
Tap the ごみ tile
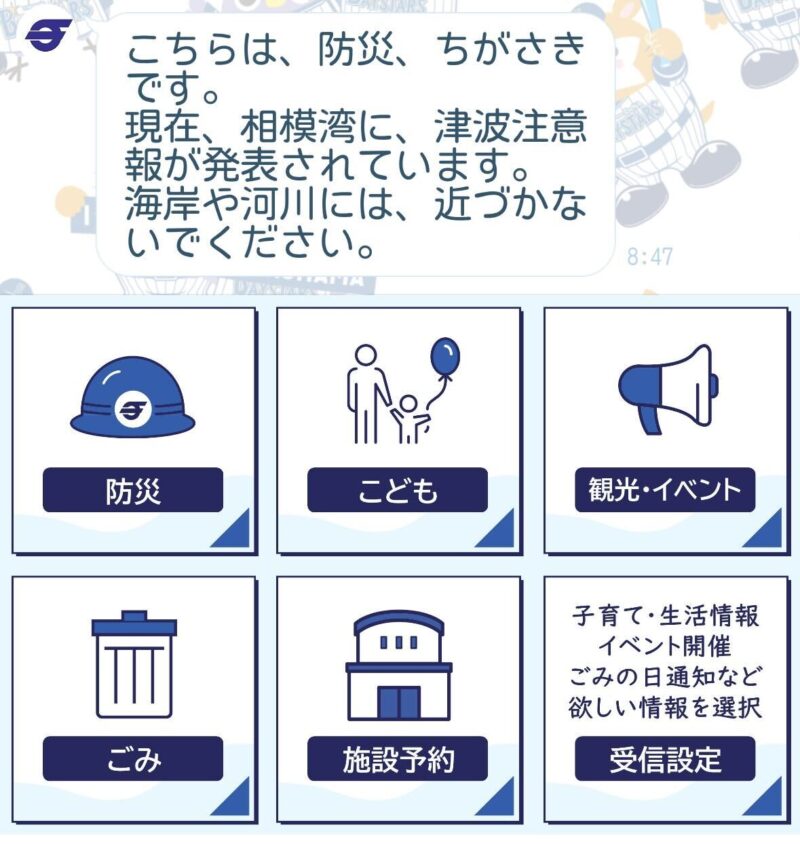[133, 698]
